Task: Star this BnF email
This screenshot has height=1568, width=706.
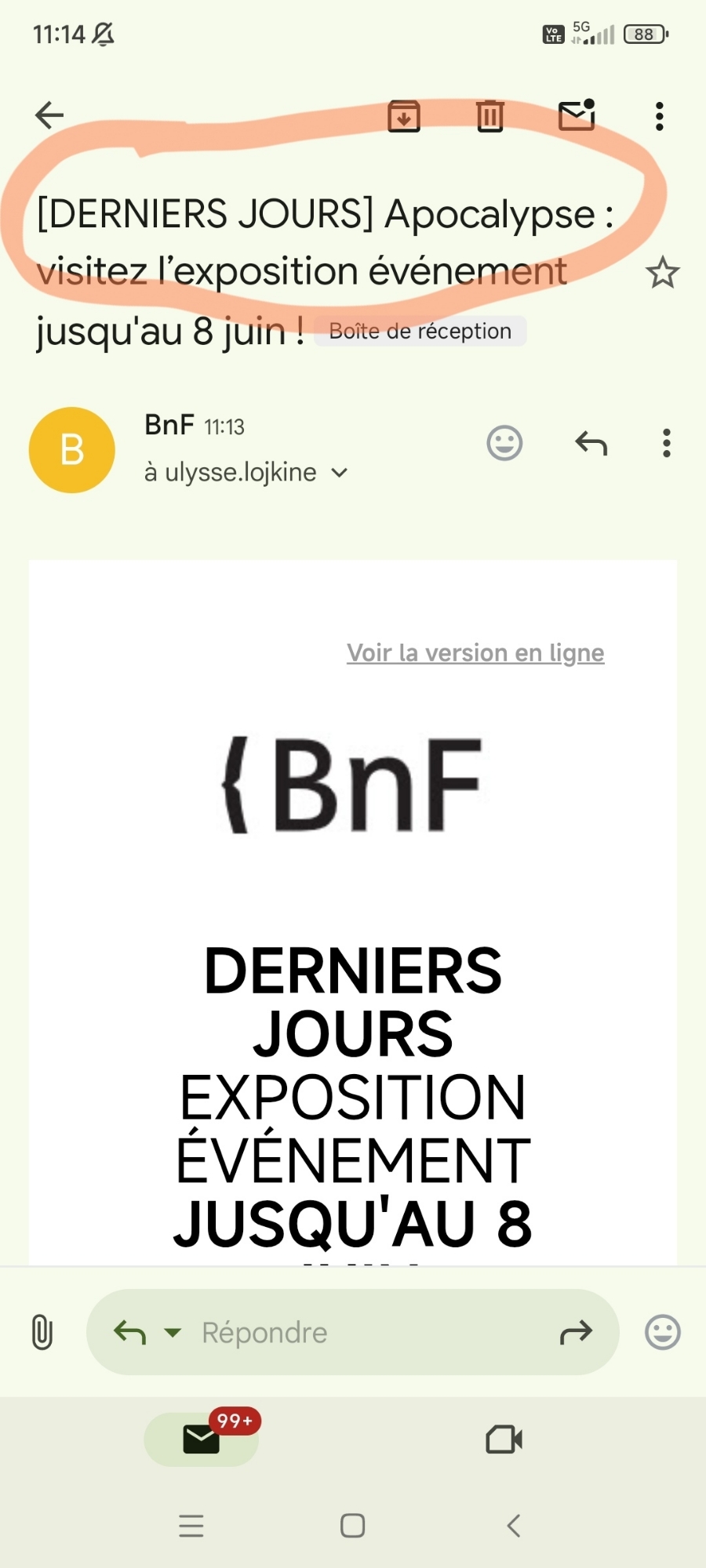Action: click(x=662, y=273)
